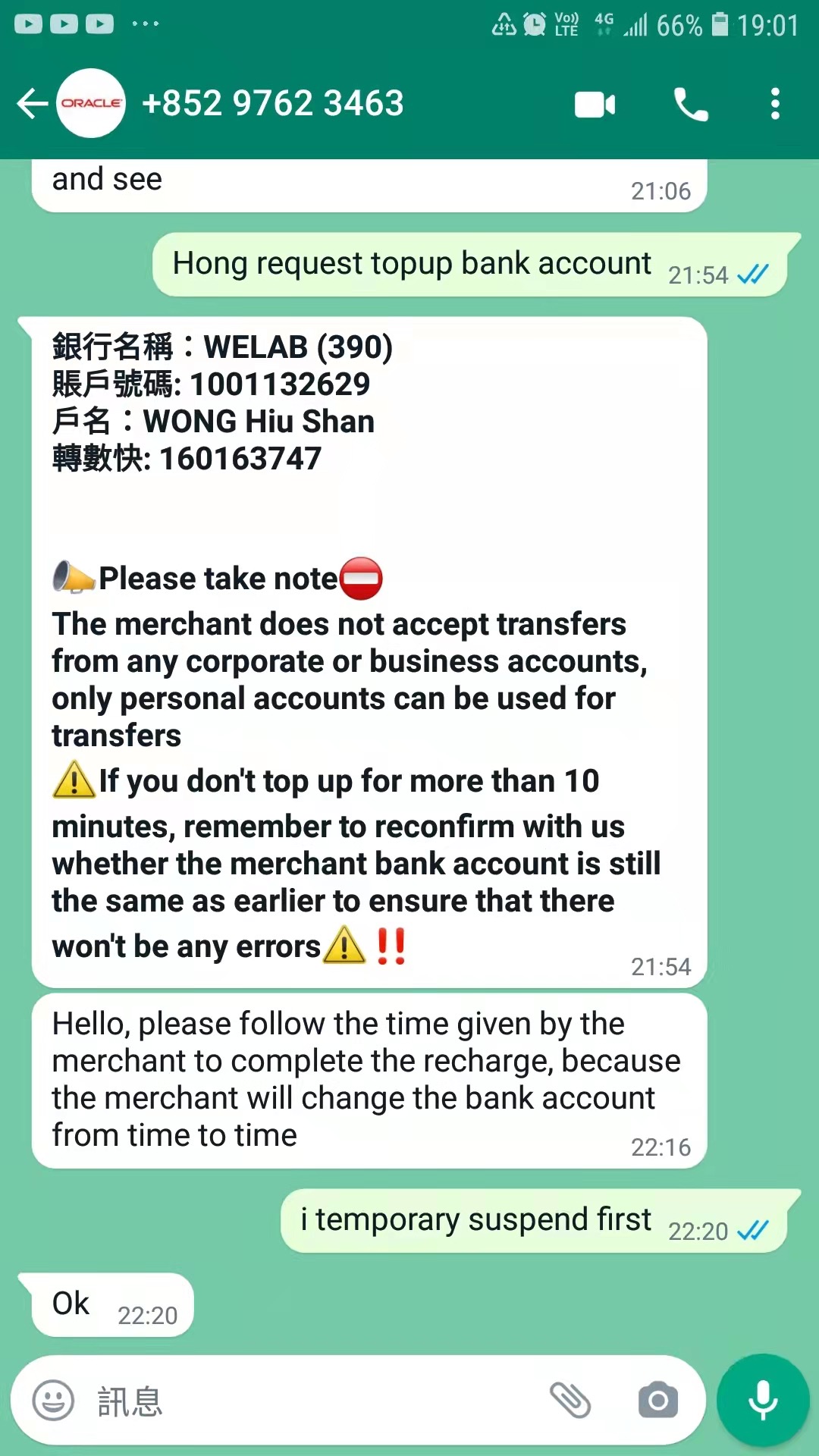
Task: Open contact info for +852 9762 3463
Action: click(x=273, y=104)
